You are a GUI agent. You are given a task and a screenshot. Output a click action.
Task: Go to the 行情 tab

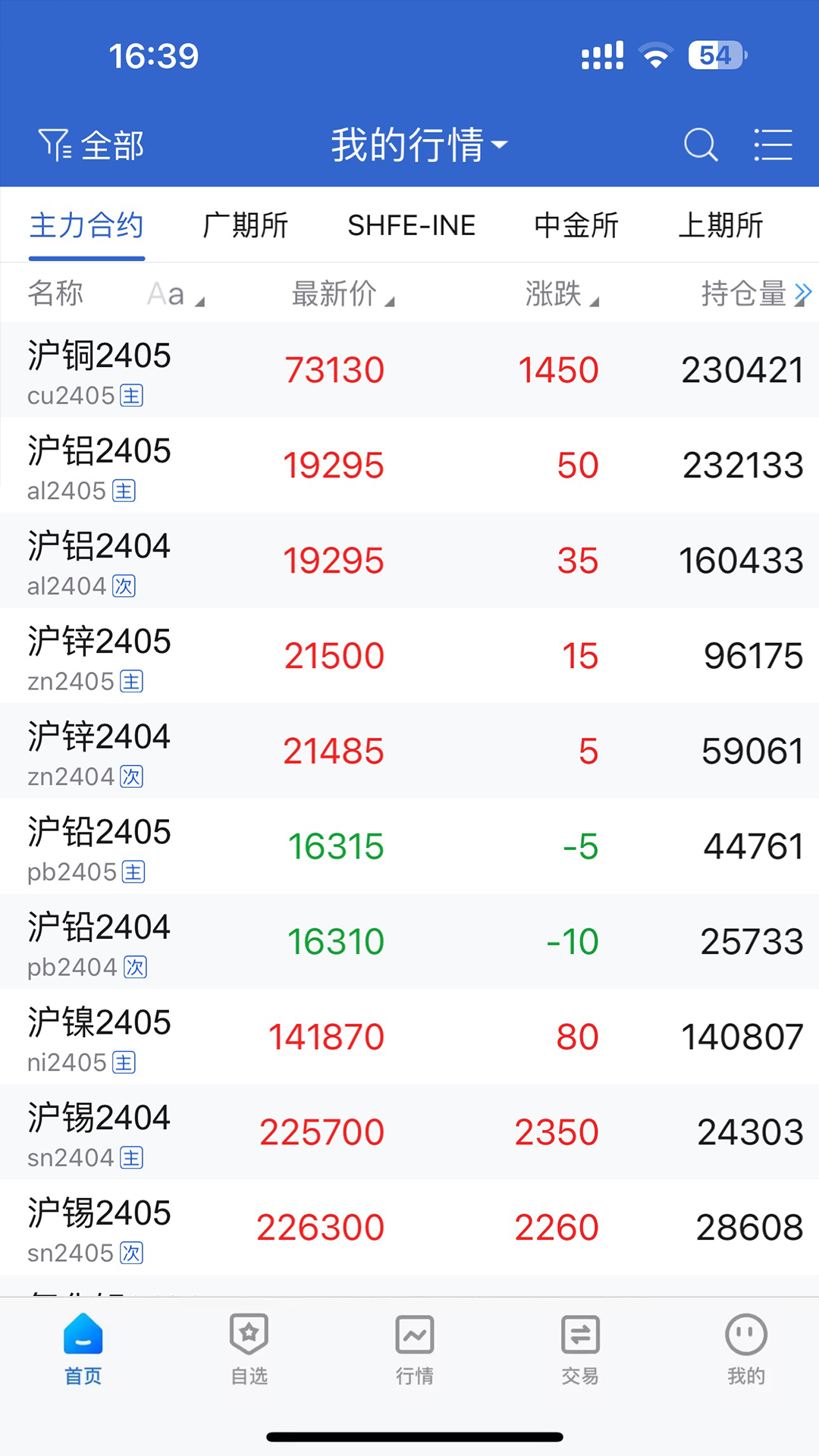pyautogui.click(x=415, y=1349)
